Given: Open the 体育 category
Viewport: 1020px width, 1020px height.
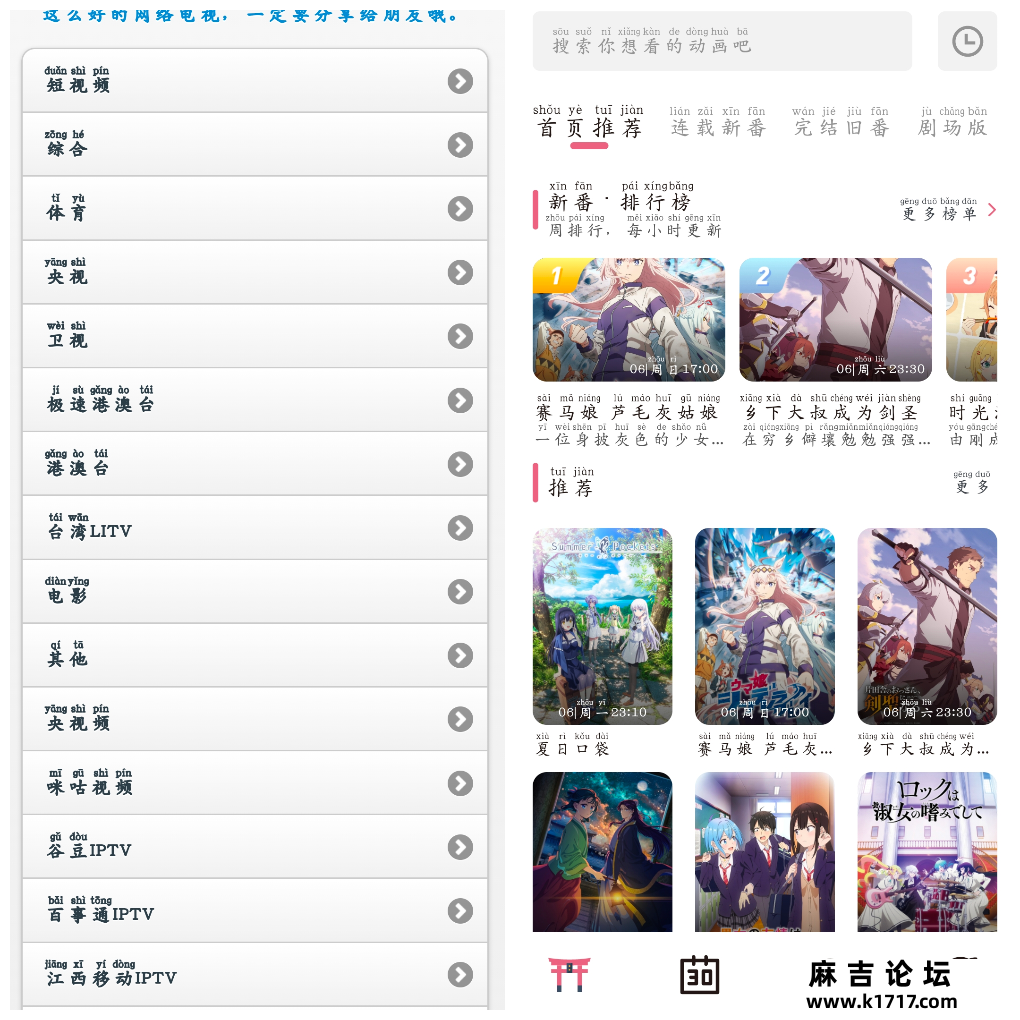Looking at the screenshot, I should click(x=254, y=209).
